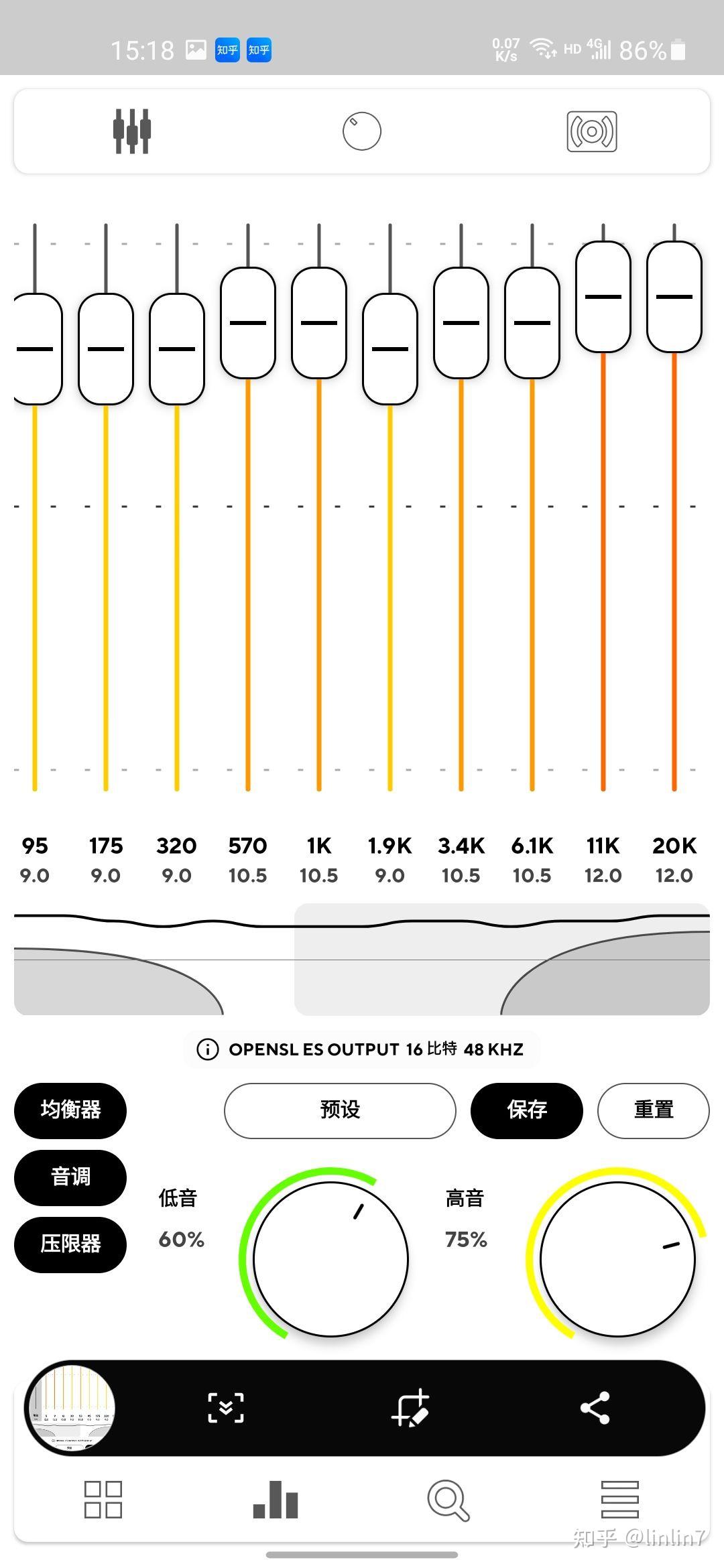The width and height of the screenshot is (724, 1568).
Task: Reset the equalizer with 重置
Action: pos(653,1110)
